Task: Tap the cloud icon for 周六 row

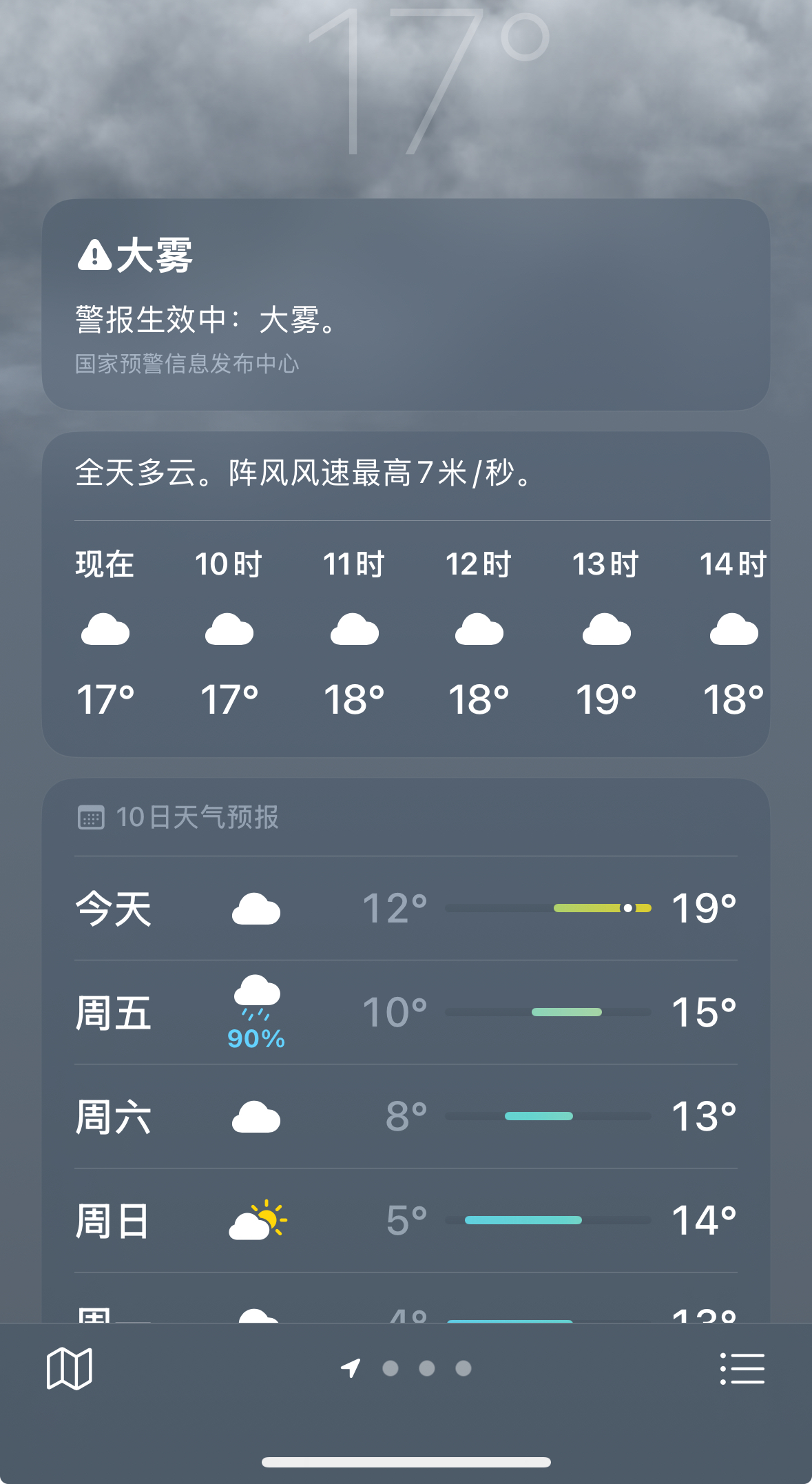Action: [x=256, y=1117]
